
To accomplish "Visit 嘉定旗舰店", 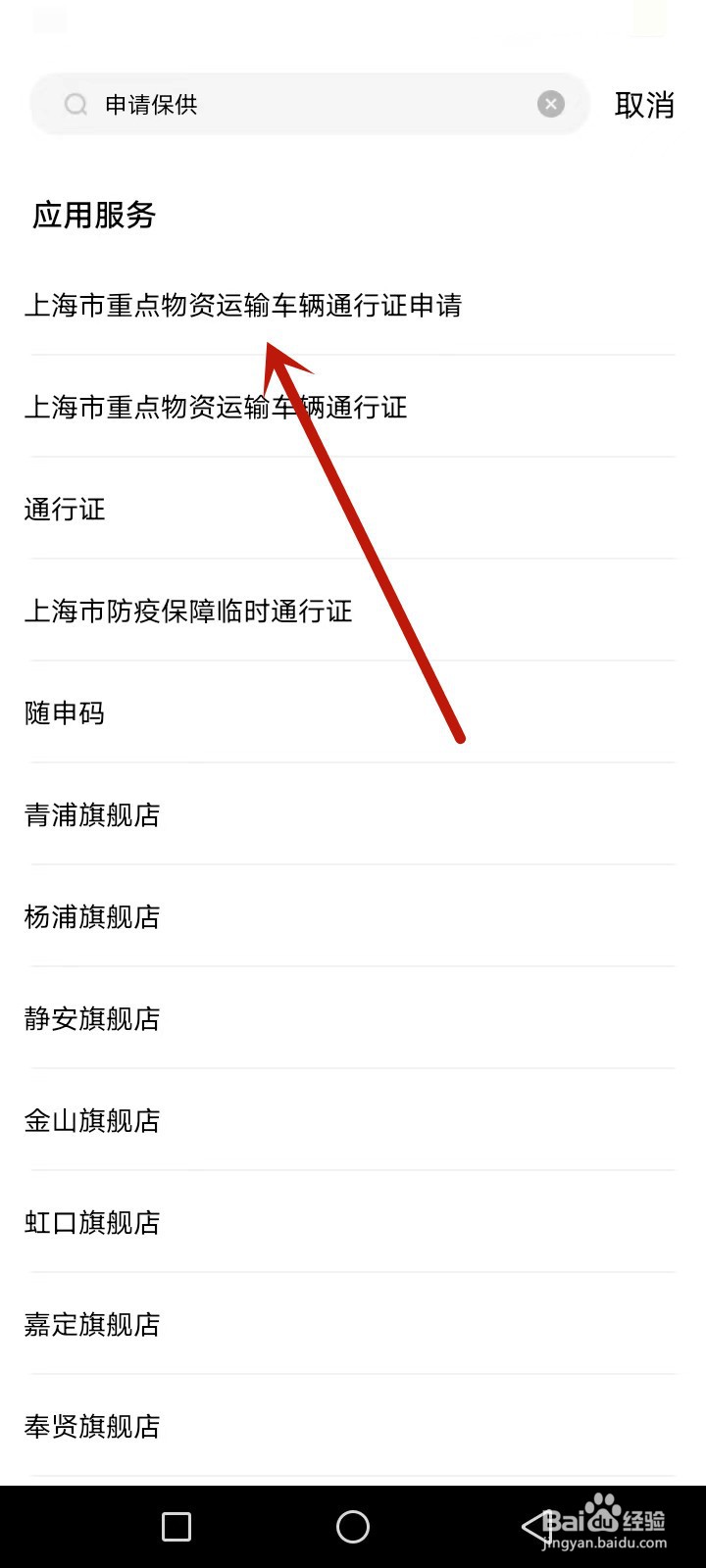I will pyautogui.click(x=93, y=1325).
